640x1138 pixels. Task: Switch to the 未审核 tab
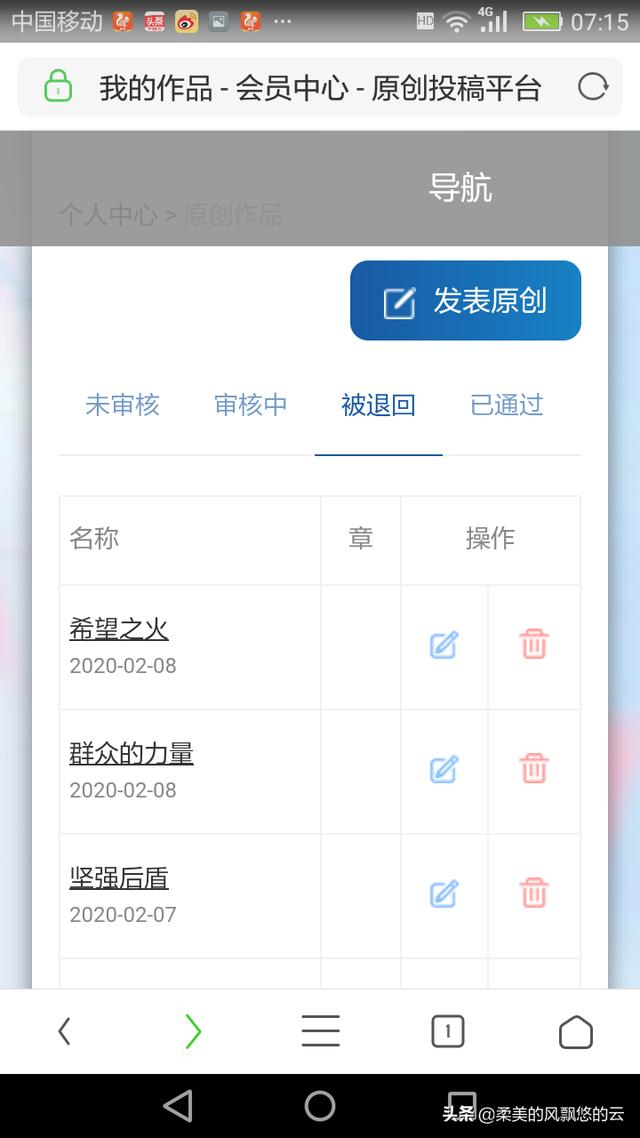pos(122,405)
